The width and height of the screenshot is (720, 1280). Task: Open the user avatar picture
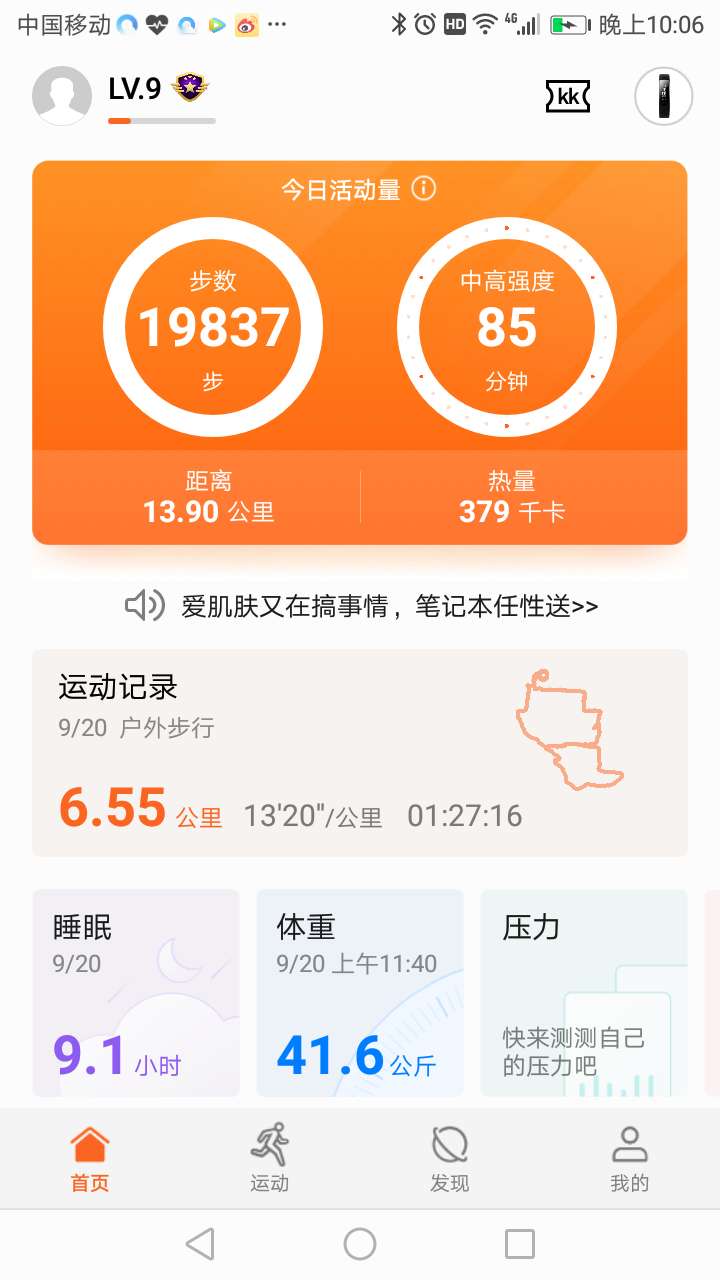pos(62,97)
